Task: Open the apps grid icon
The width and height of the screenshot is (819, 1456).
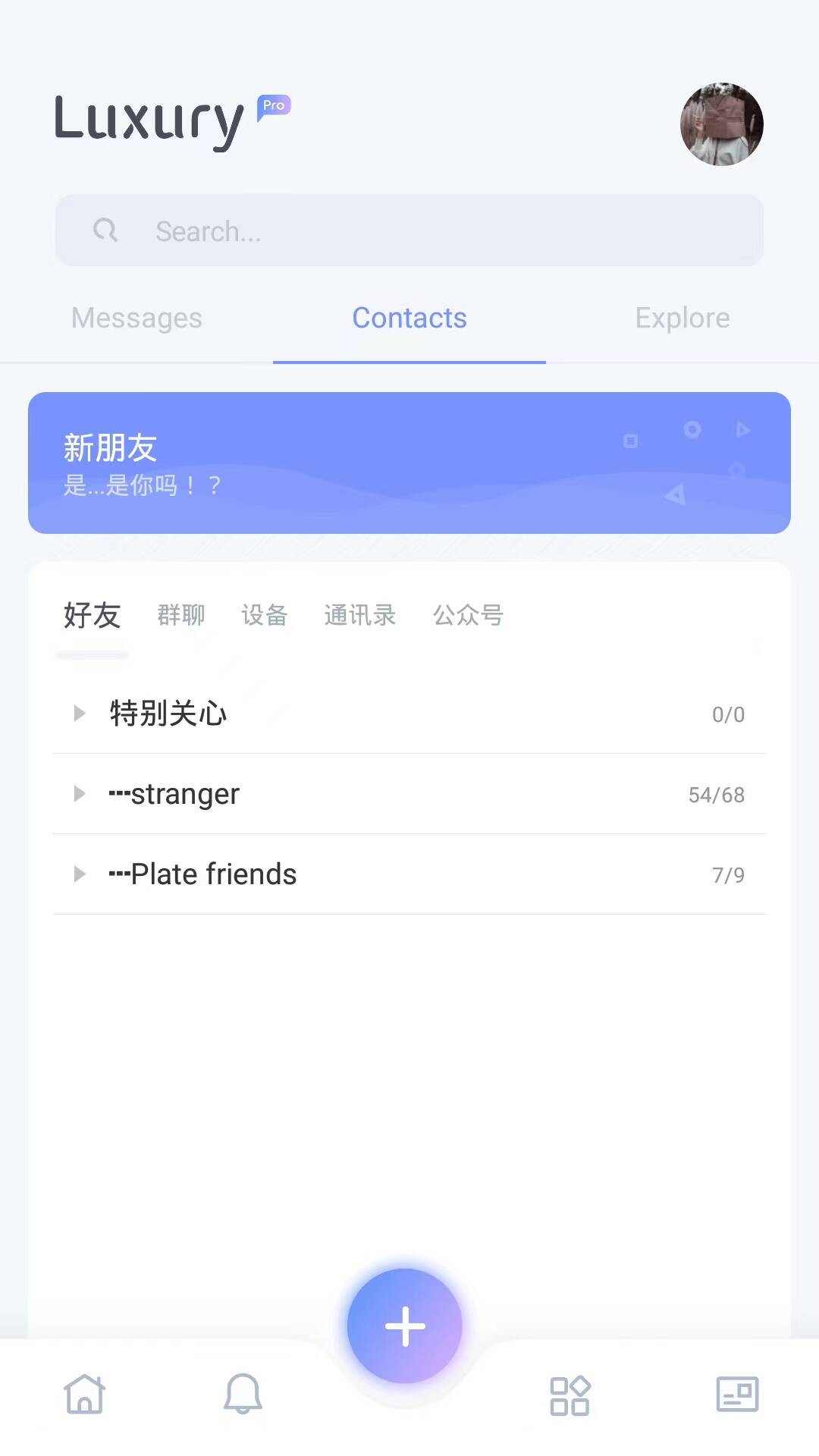Action: point(570,1395)
